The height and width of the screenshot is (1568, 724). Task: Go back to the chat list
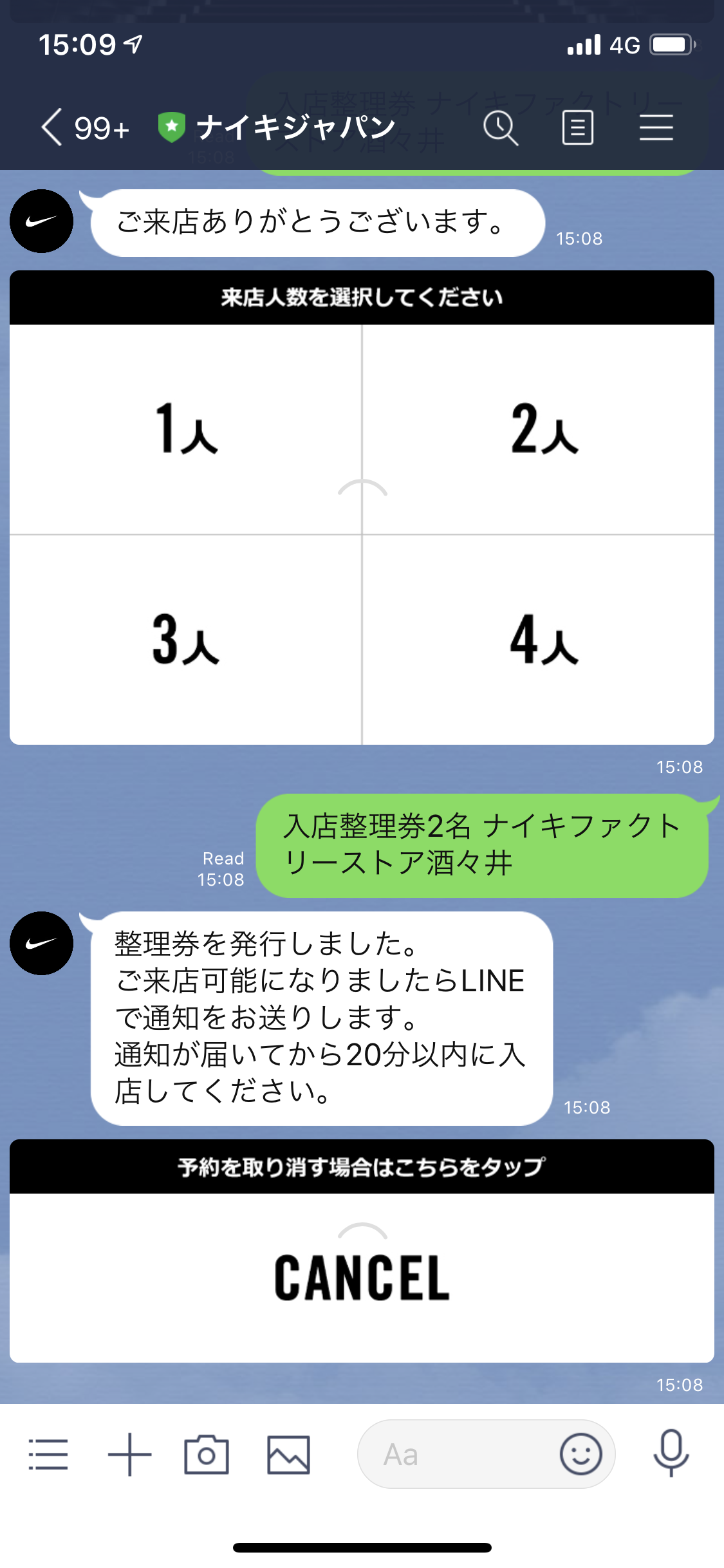53,127
